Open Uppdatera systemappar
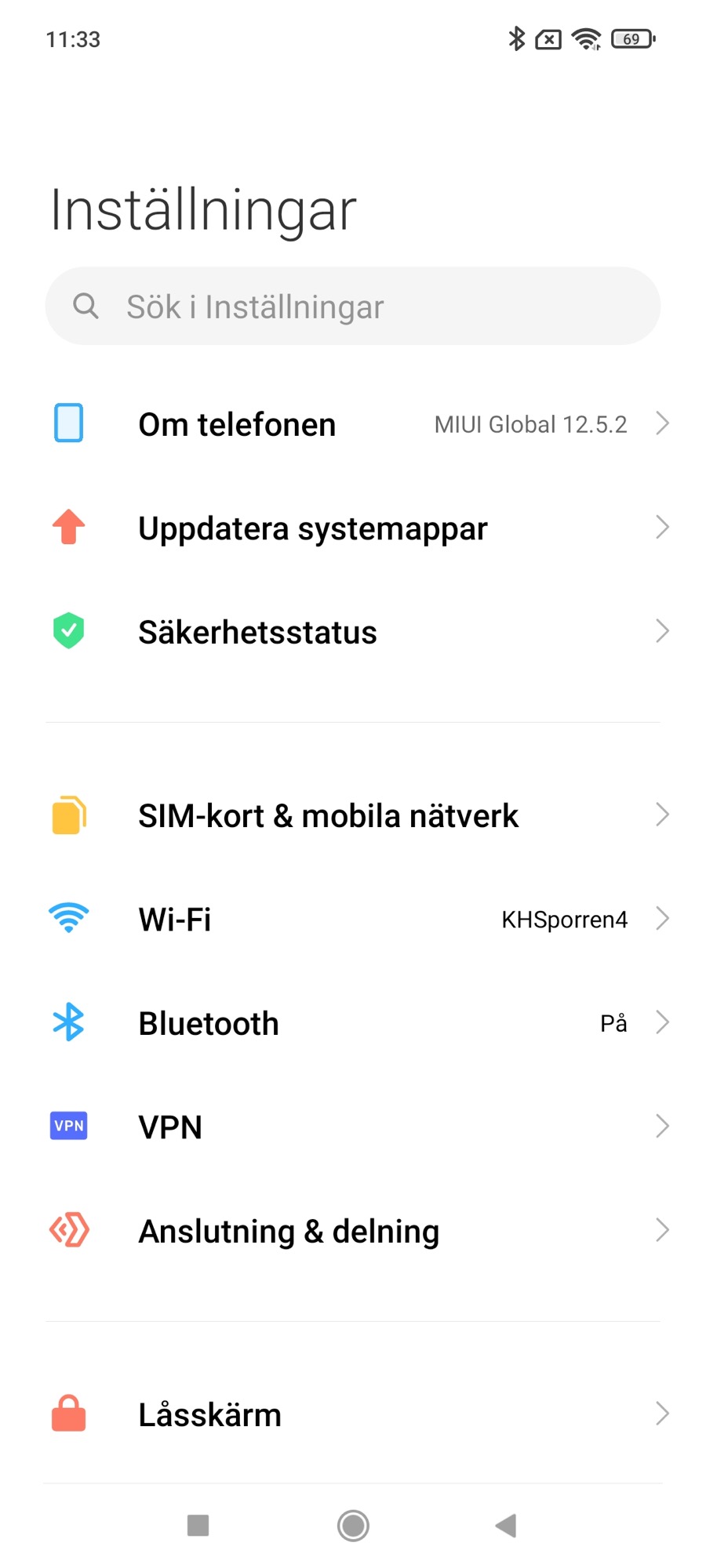 pyautogui.click(x=353, y=528)
